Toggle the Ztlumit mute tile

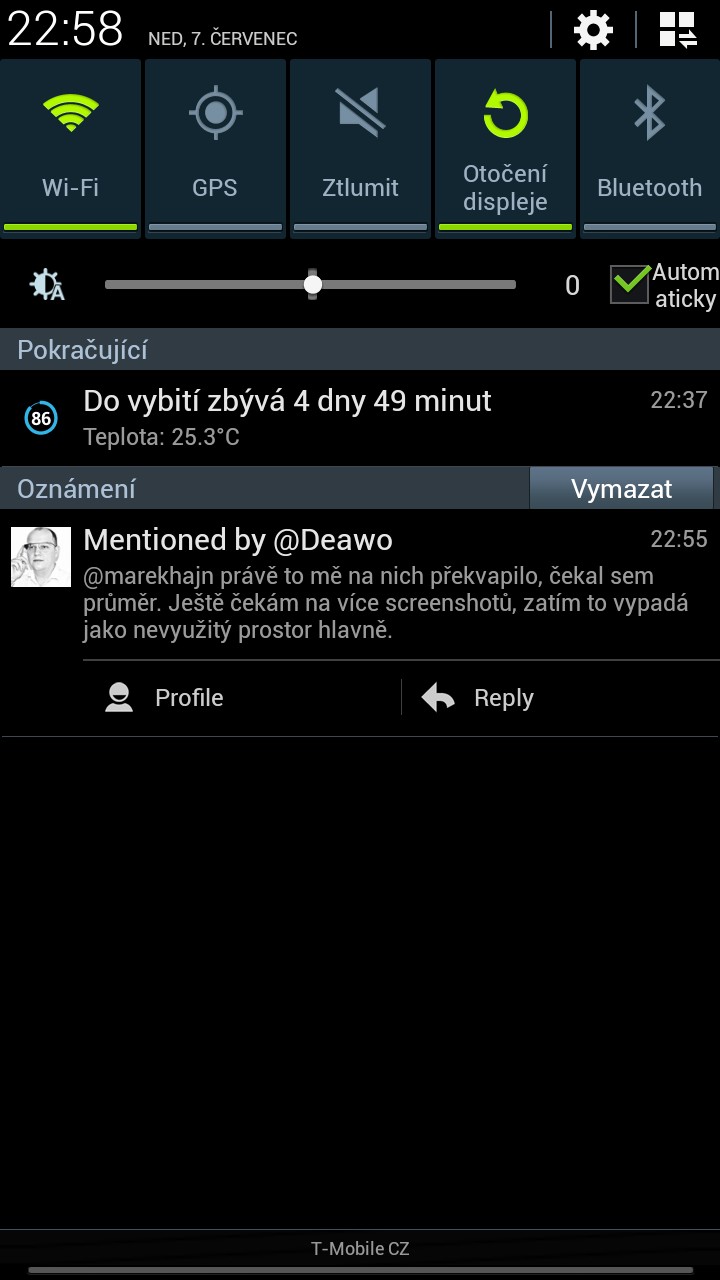point(360,148)
